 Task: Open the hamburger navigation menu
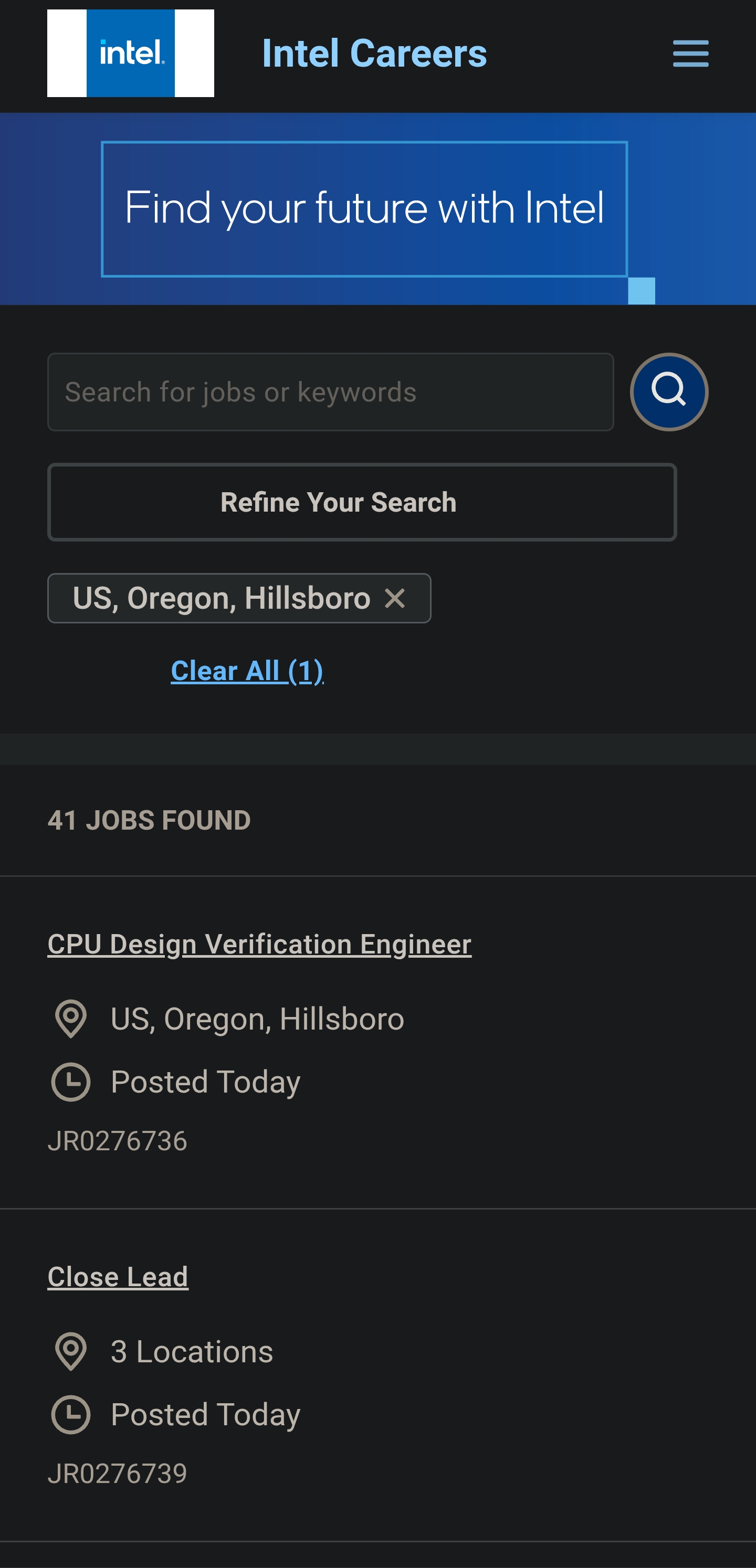click(x=690, y=54)
